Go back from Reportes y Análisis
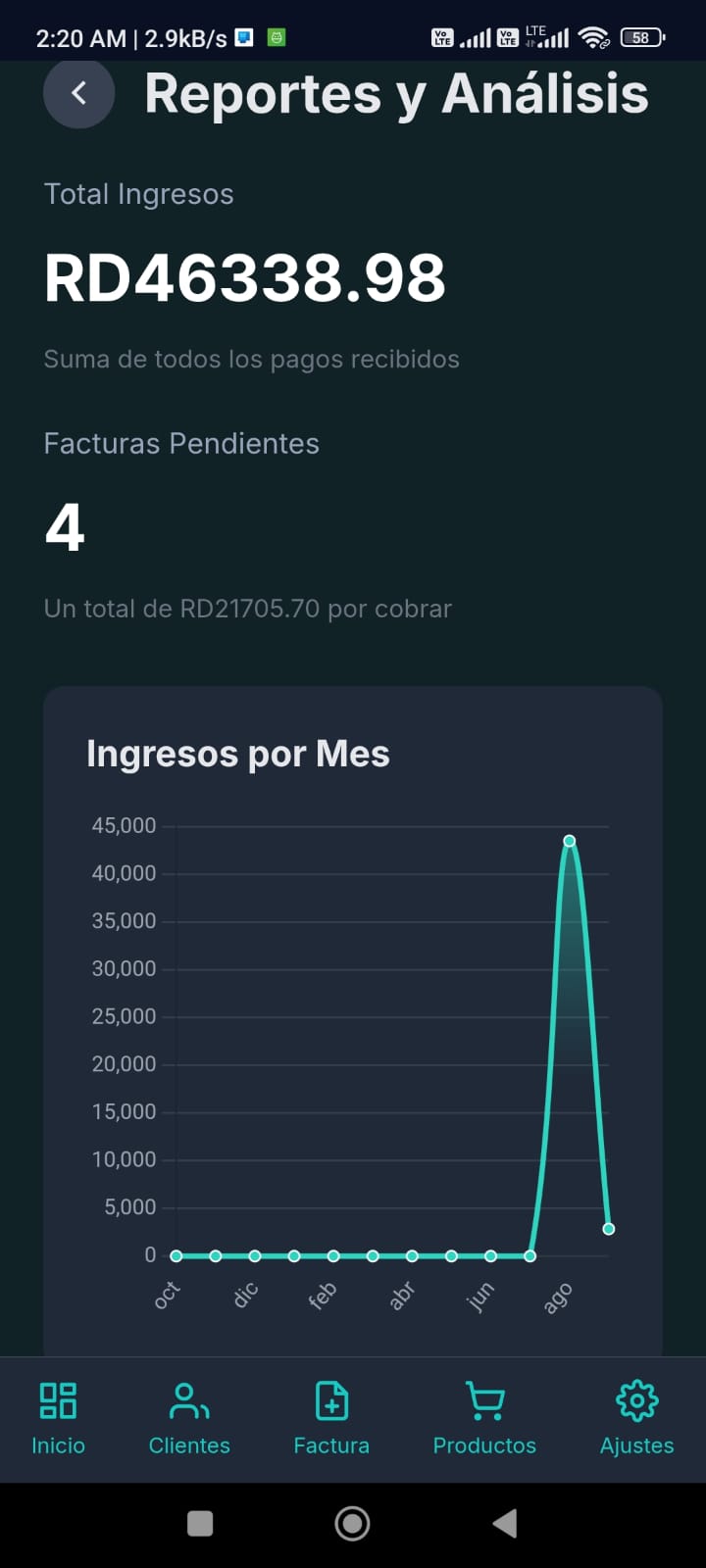Image resolution: width=706 pixels, height=1568 pixels. (x=78, y=93)
